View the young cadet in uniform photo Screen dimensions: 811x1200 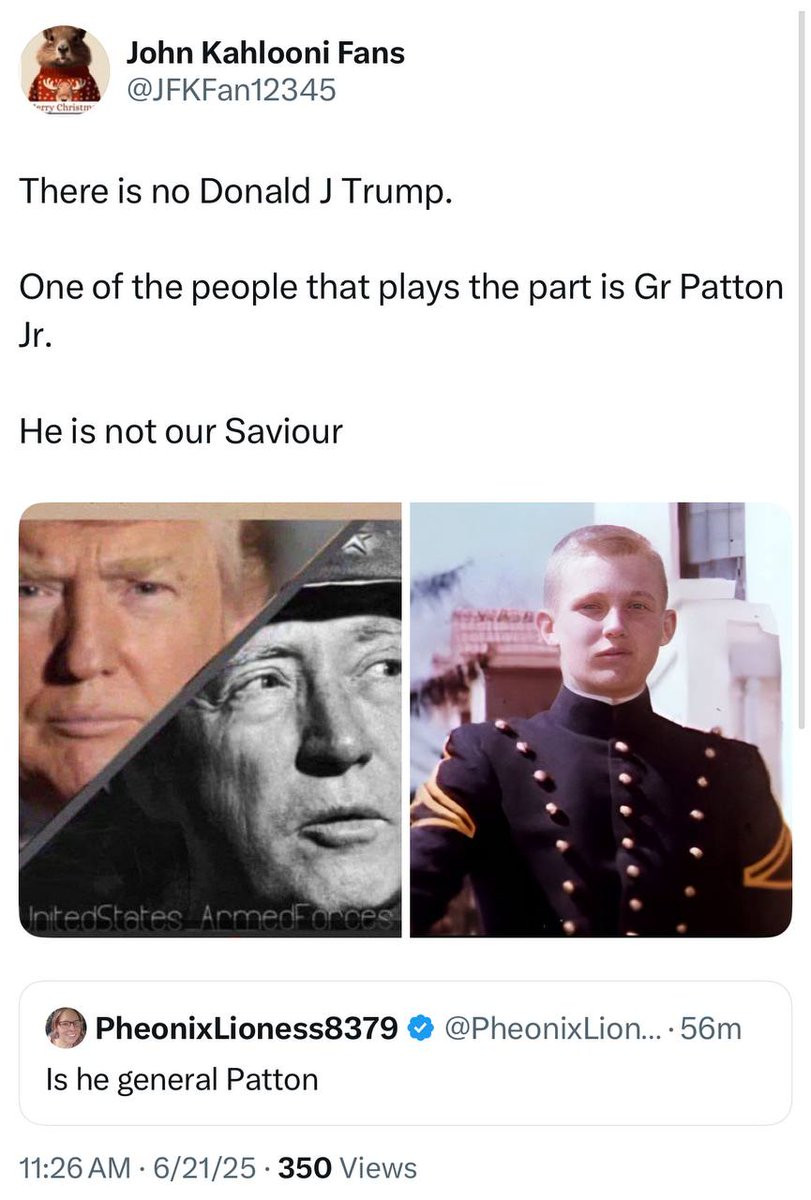[601, 720]
